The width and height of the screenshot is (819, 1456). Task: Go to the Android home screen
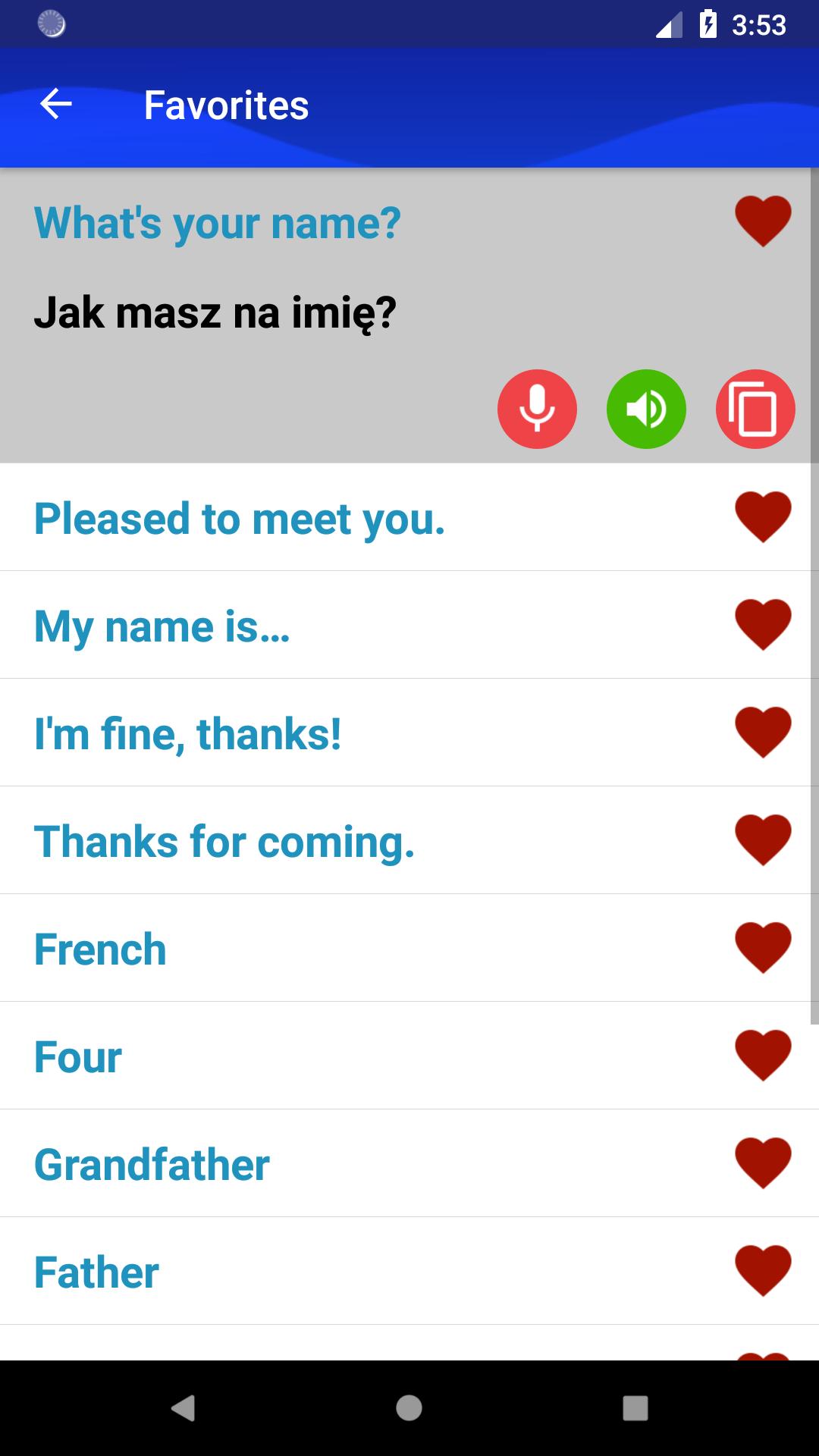pyautogui.click(x=409, y=1408)
